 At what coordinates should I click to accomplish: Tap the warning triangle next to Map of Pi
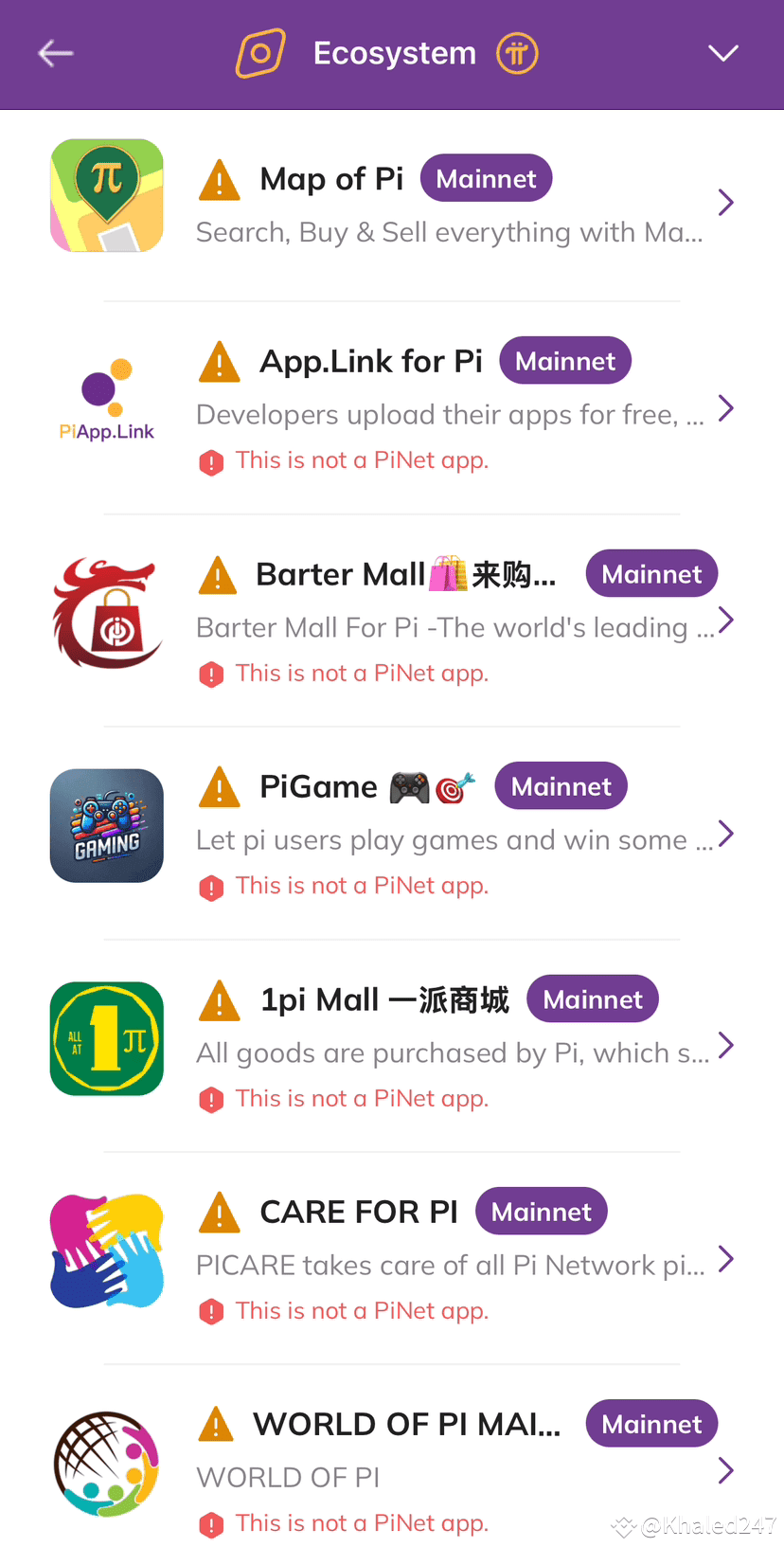(x=219, y=178)
